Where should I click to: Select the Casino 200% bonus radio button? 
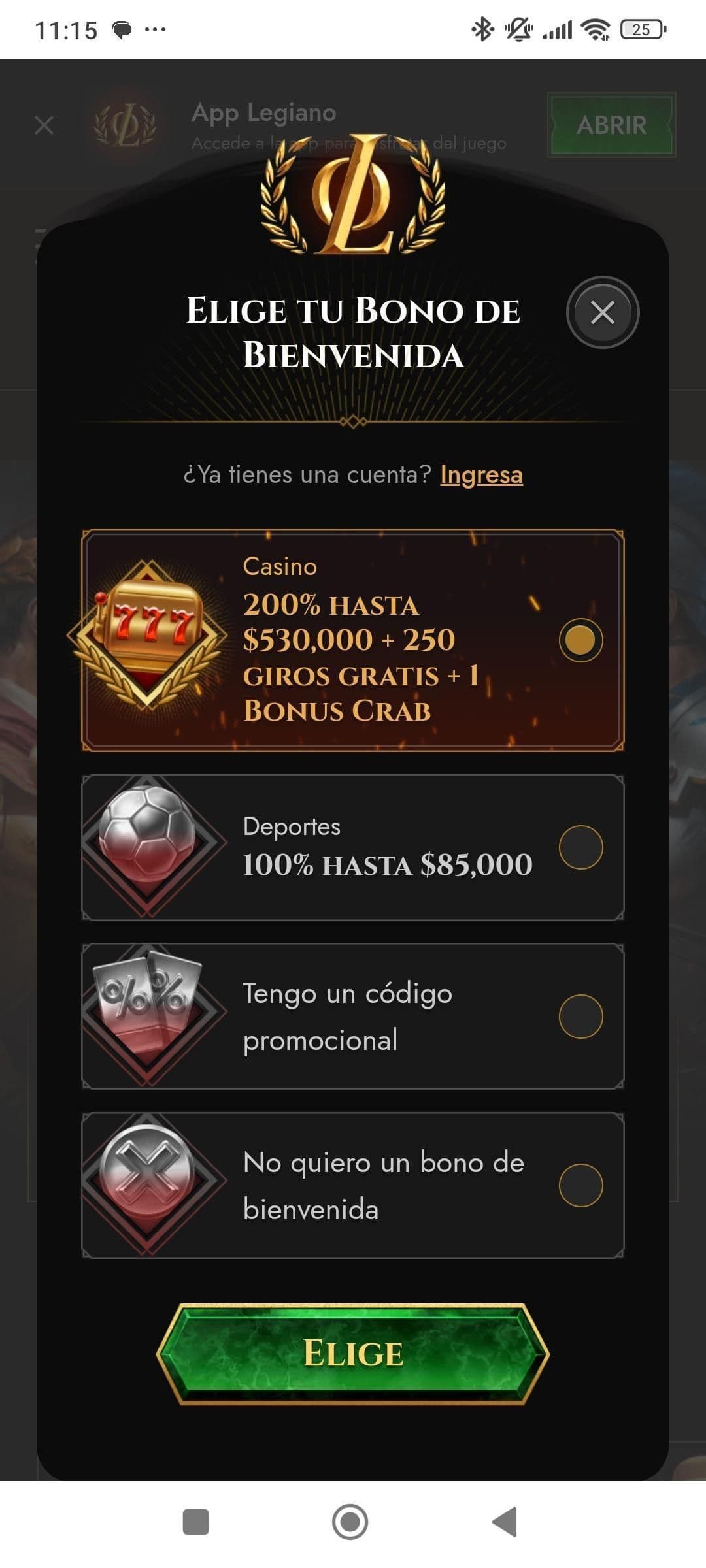coord(580,640)
